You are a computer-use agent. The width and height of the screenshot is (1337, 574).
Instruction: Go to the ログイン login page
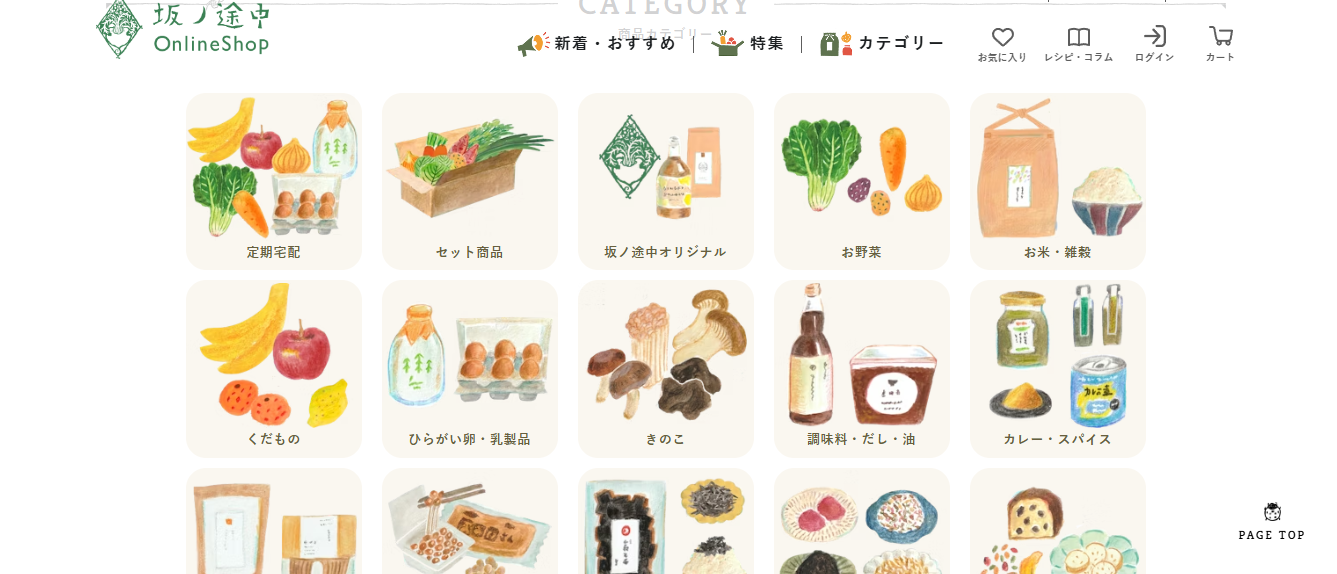coord(1154,44)
